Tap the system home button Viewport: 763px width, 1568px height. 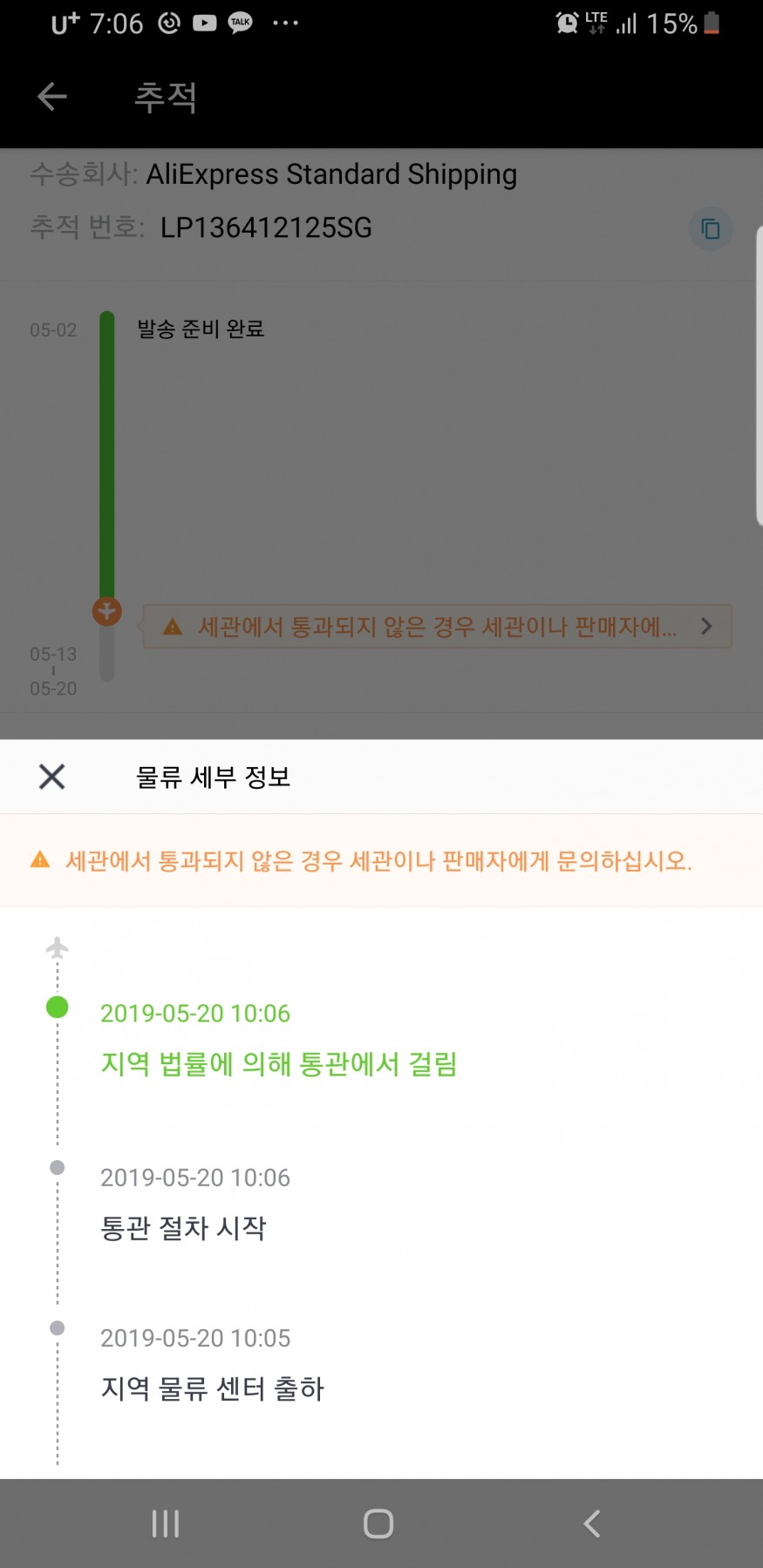point(378,1523)
